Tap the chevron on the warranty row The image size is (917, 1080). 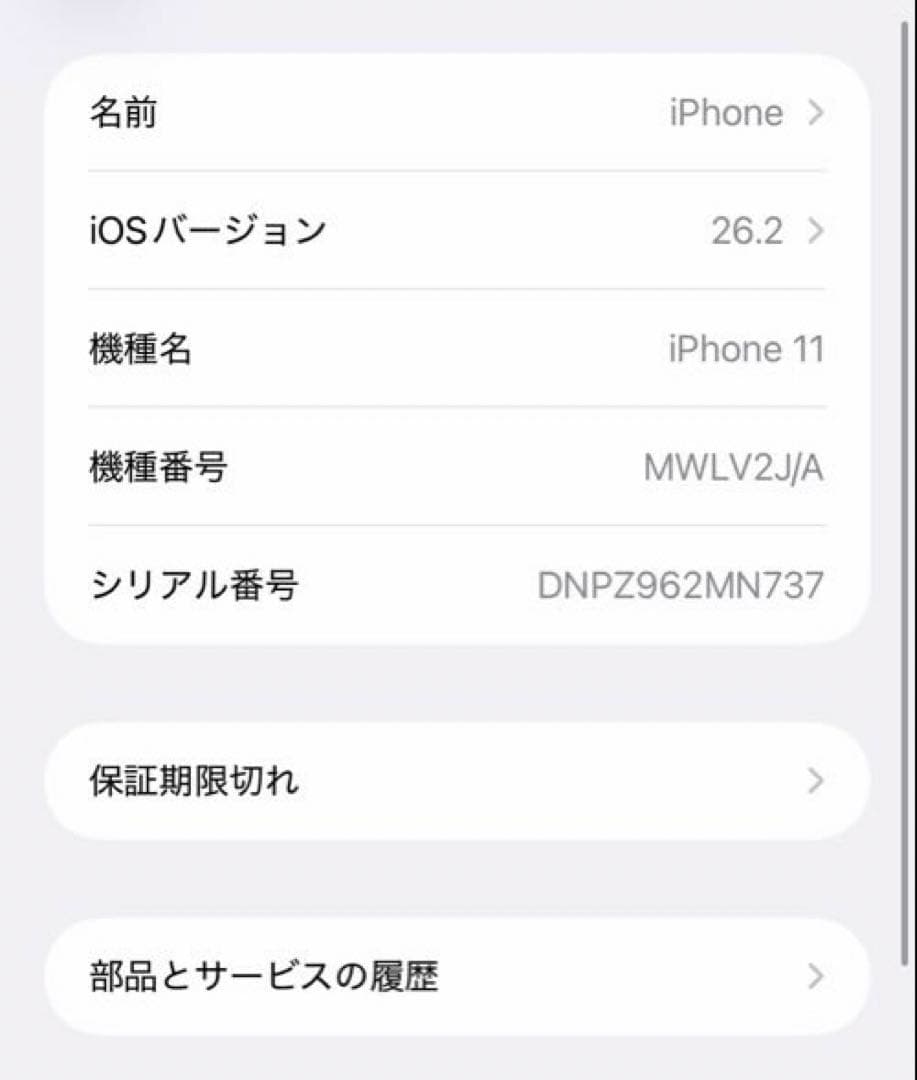[816, 782]
